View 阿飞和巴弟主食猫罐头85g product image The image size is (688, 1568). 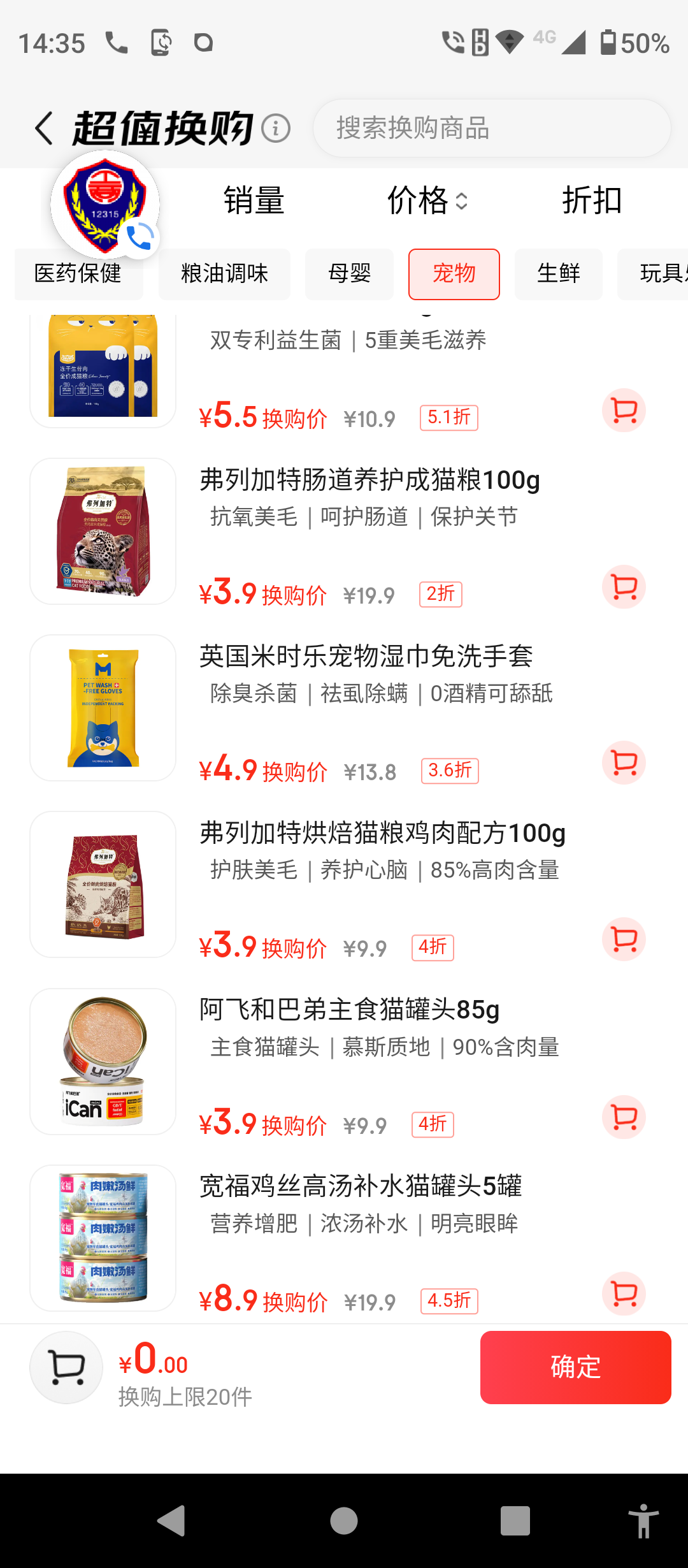coord(103,1061)
